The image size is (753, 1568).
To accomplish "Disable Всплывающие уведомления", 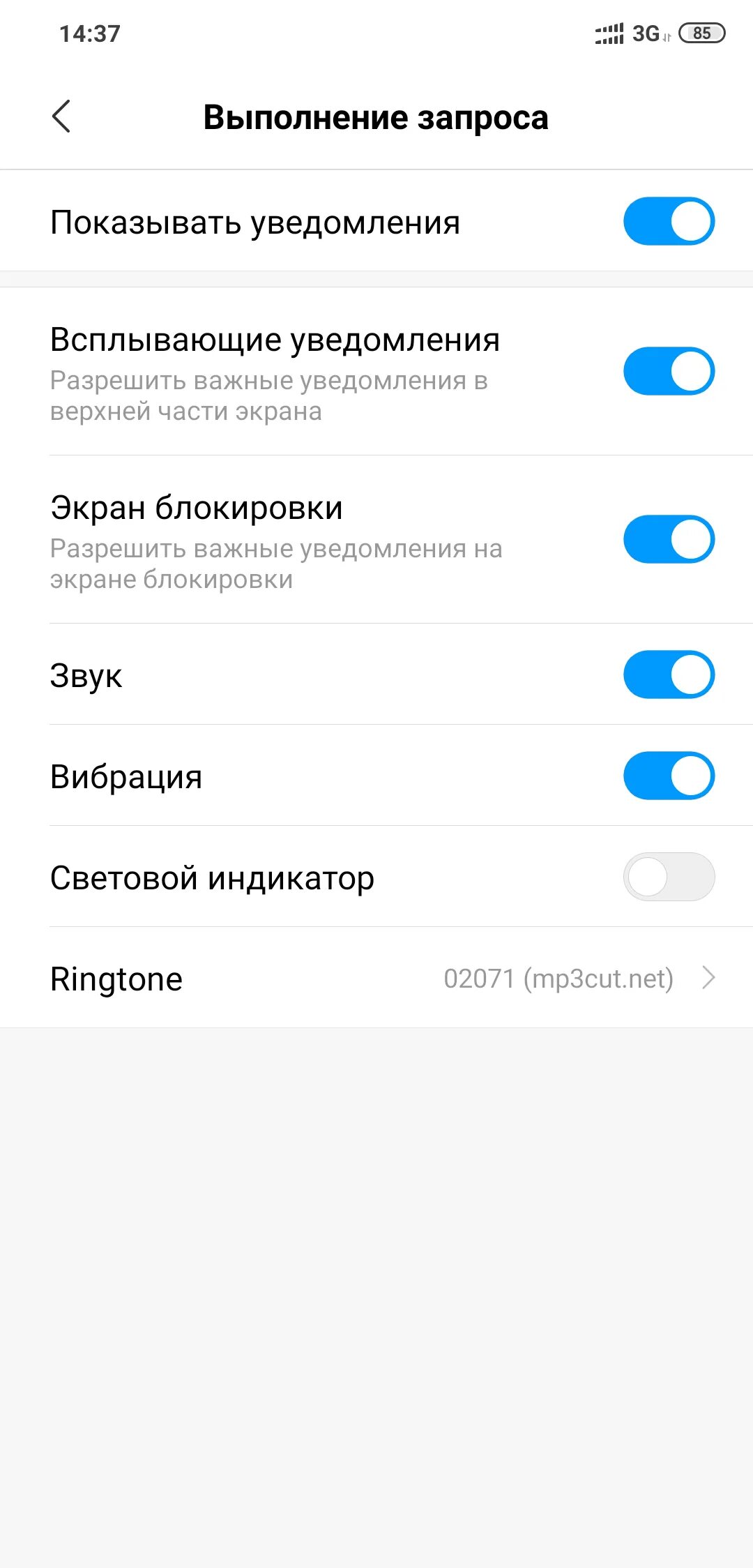I will pos(669,371).
